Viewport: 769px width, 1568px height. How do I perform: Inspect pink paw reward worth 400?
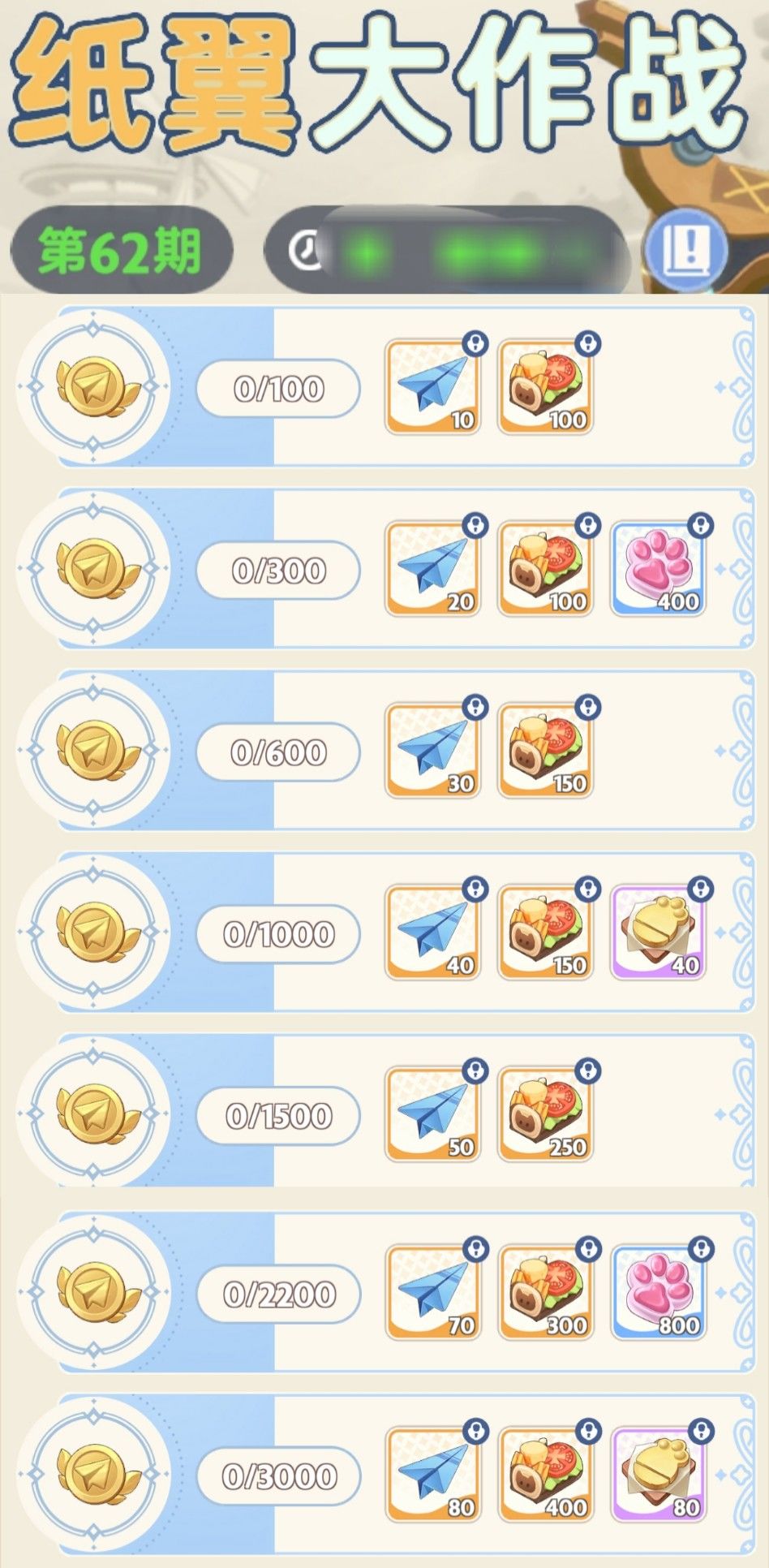pos(659,569)
